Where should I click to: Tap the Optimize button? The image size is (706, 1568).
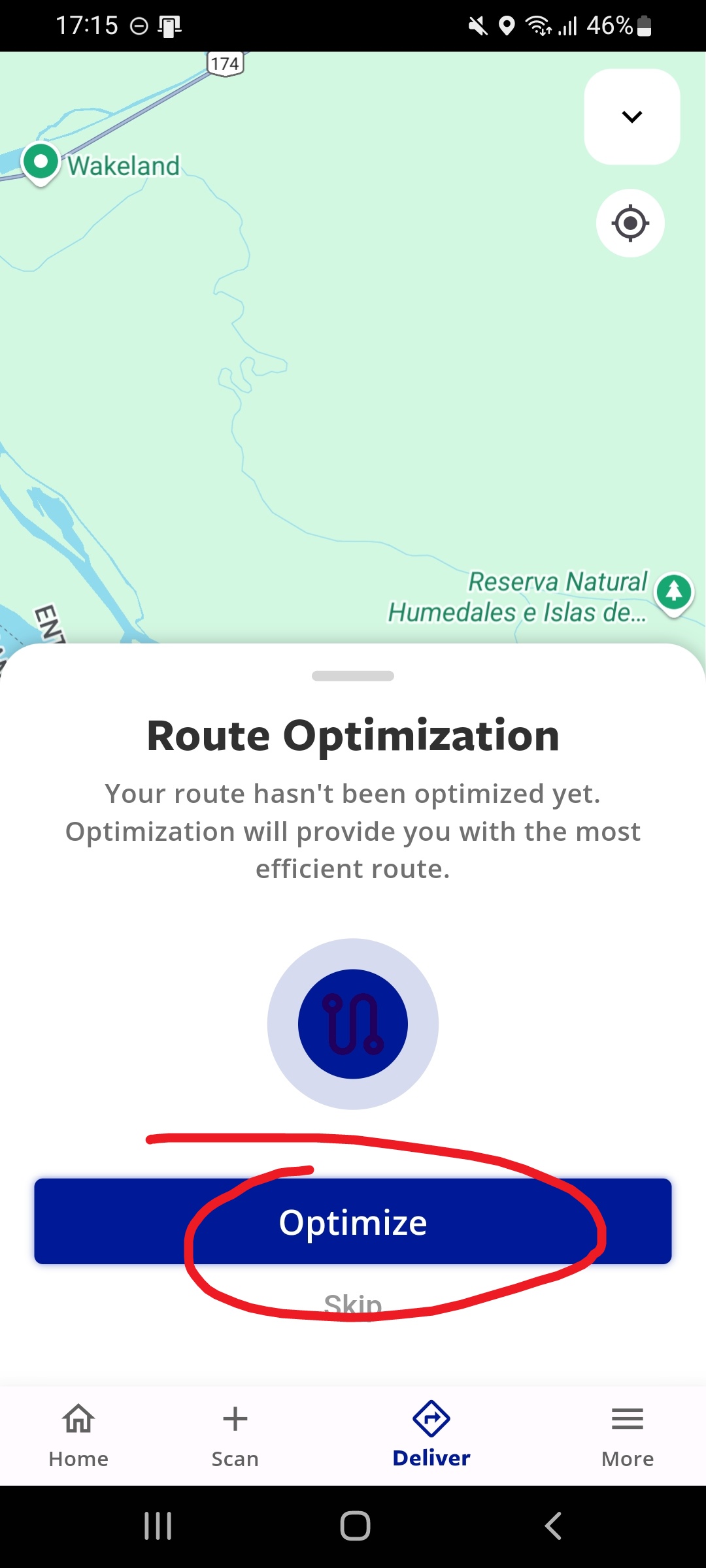pyautogui.click(x=353, y=1221)
